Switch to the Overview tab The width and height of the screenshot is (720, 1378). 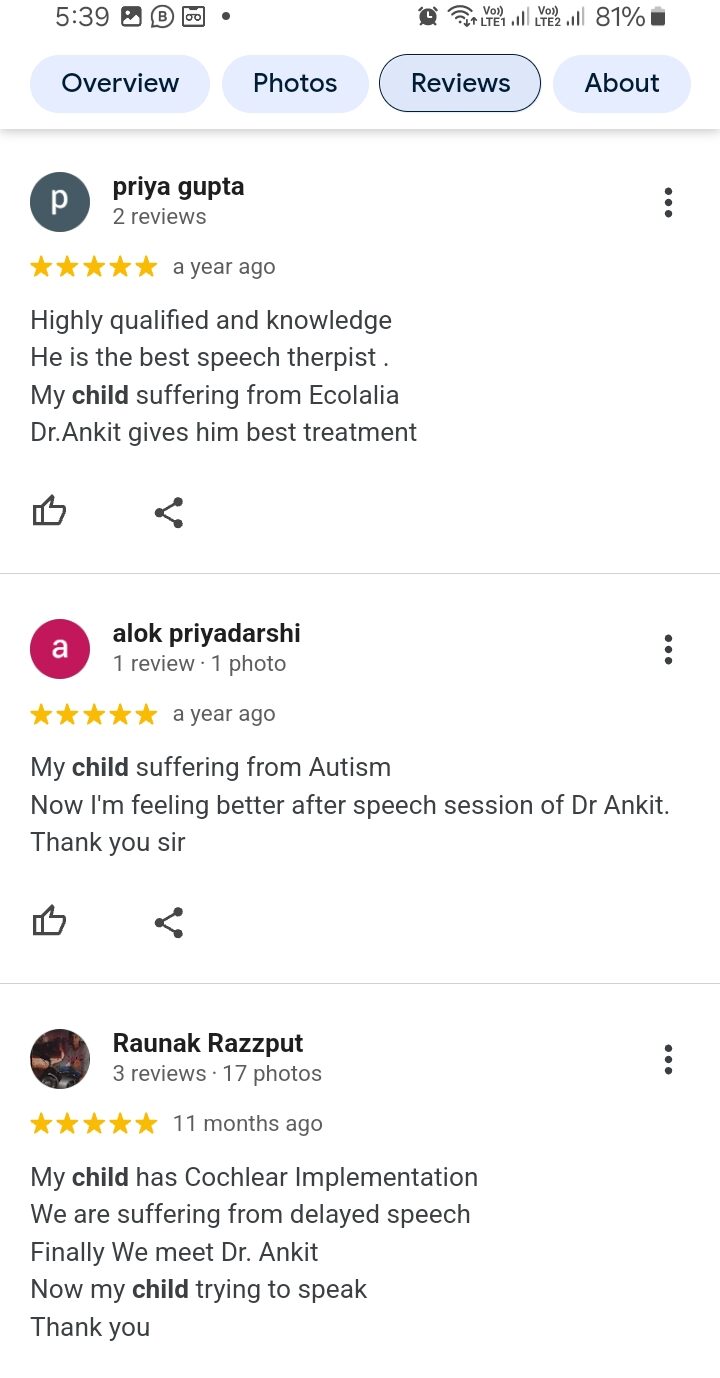pos(120,83)
